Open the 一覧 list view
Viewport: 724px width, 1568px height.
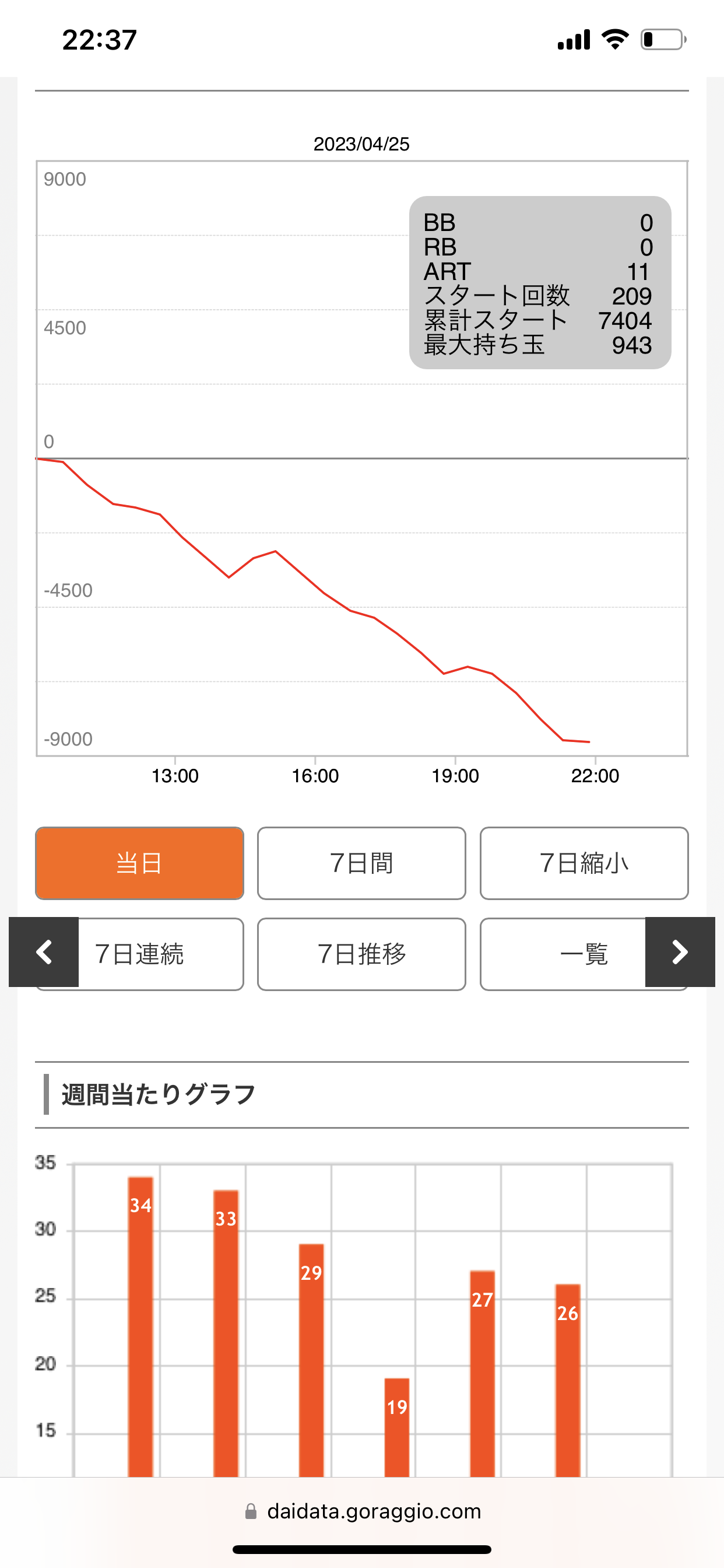pos(563,953)
